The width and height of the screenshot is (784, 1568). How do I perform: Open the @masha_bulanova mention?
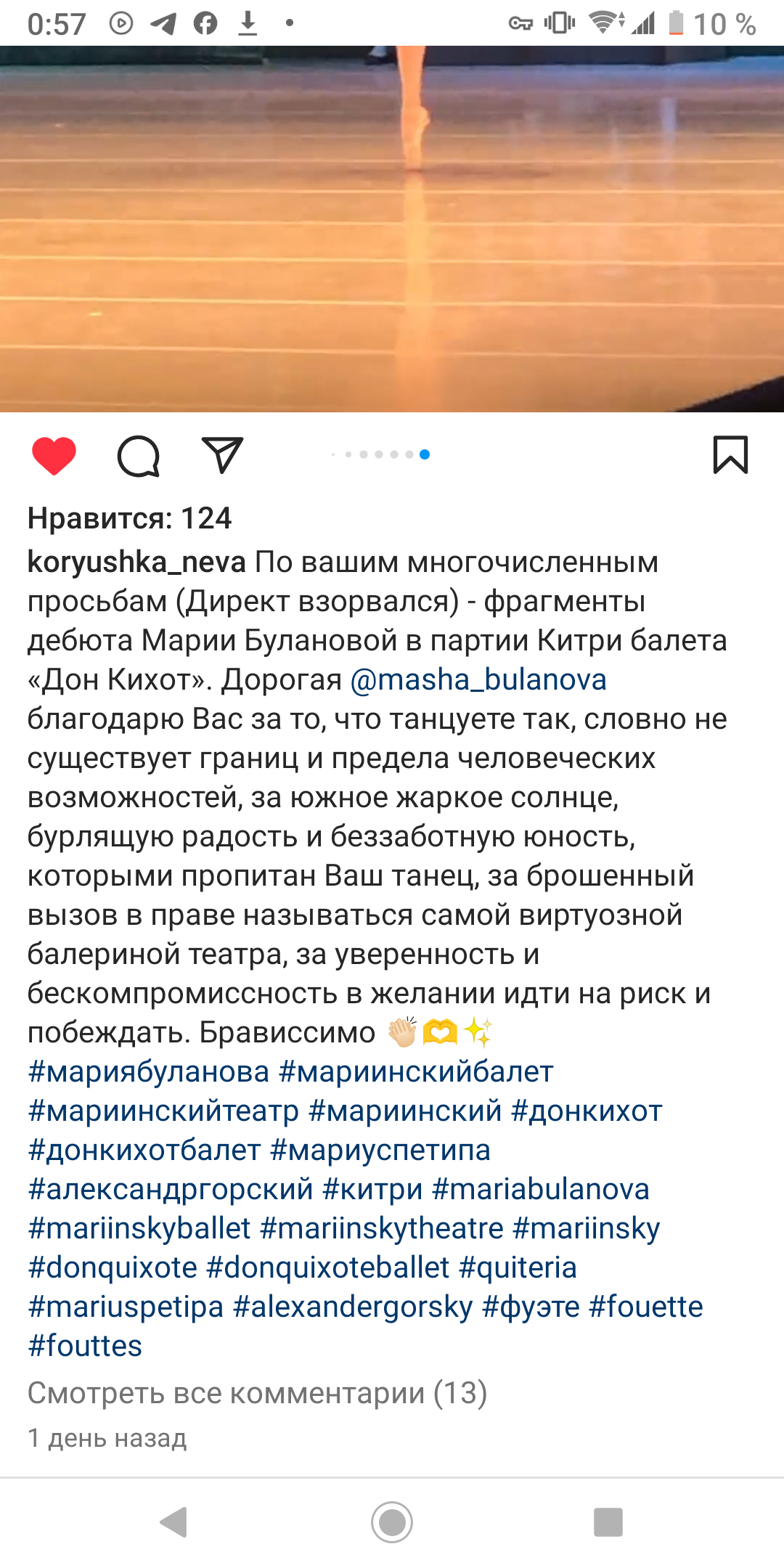point(478,680)
